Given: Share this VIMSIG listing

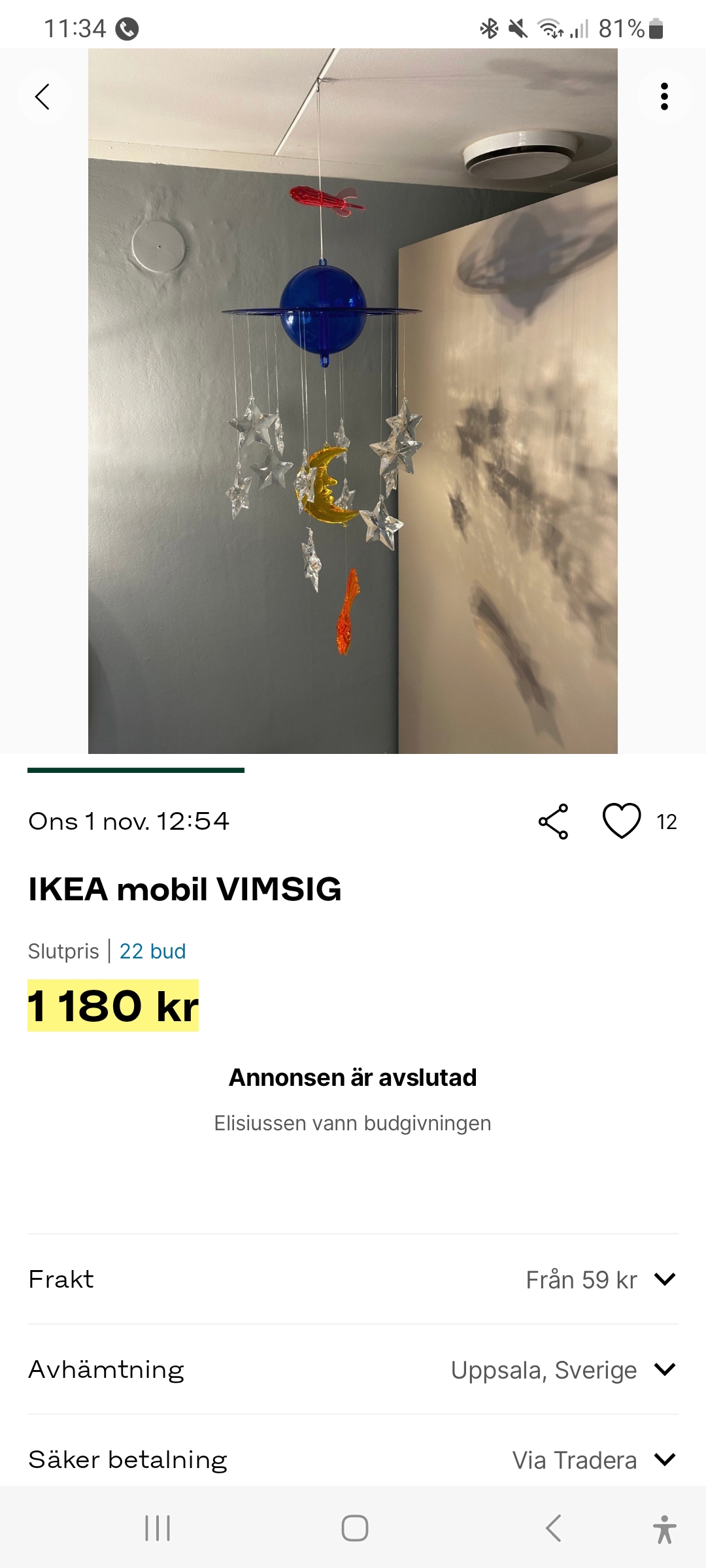Looking at the screenshot, I should click(x=554, y=821).
